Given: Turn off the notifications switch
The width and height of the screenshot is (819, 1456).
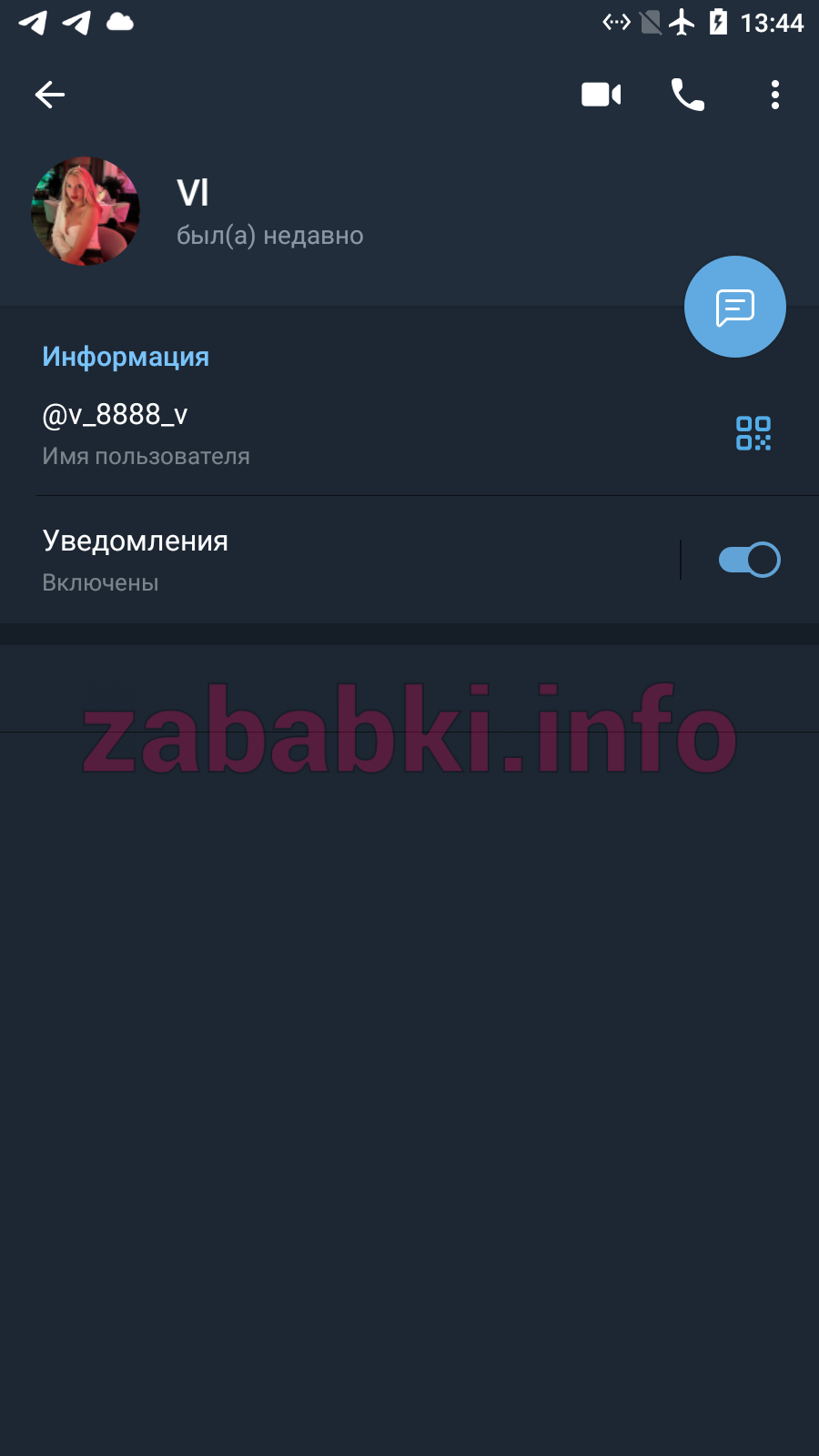Looking at the screenshot, I should (750, 560).
